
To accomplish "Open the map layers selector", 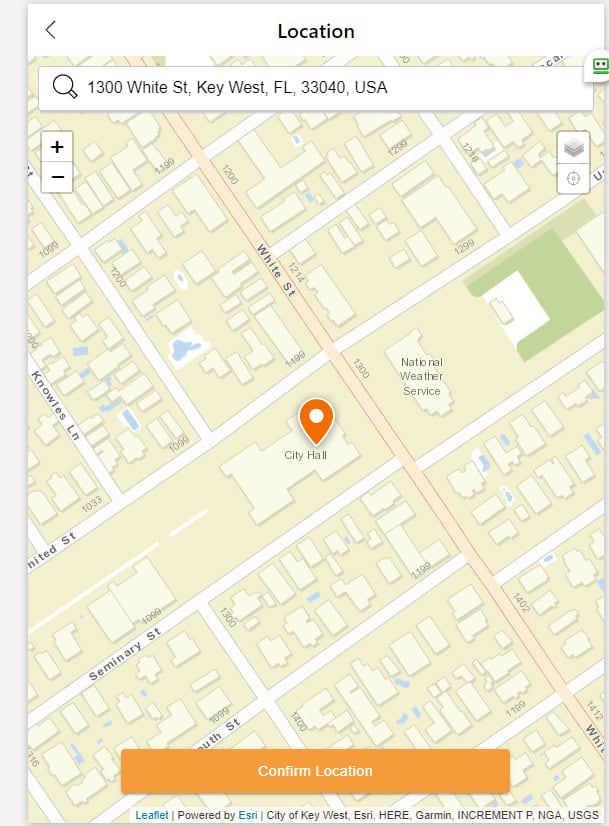I will pos(573,147).
